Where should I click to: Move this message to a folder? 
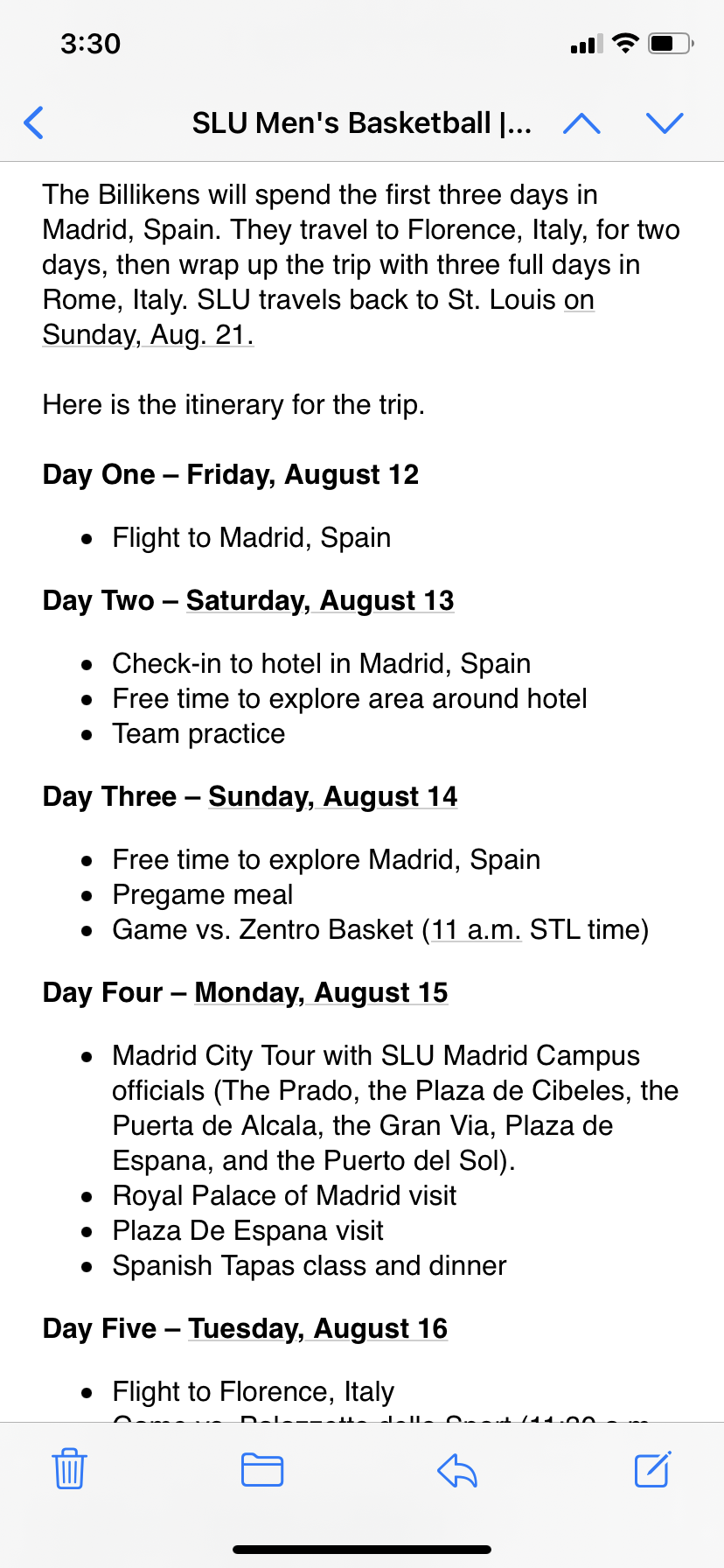coord(262,1469)
